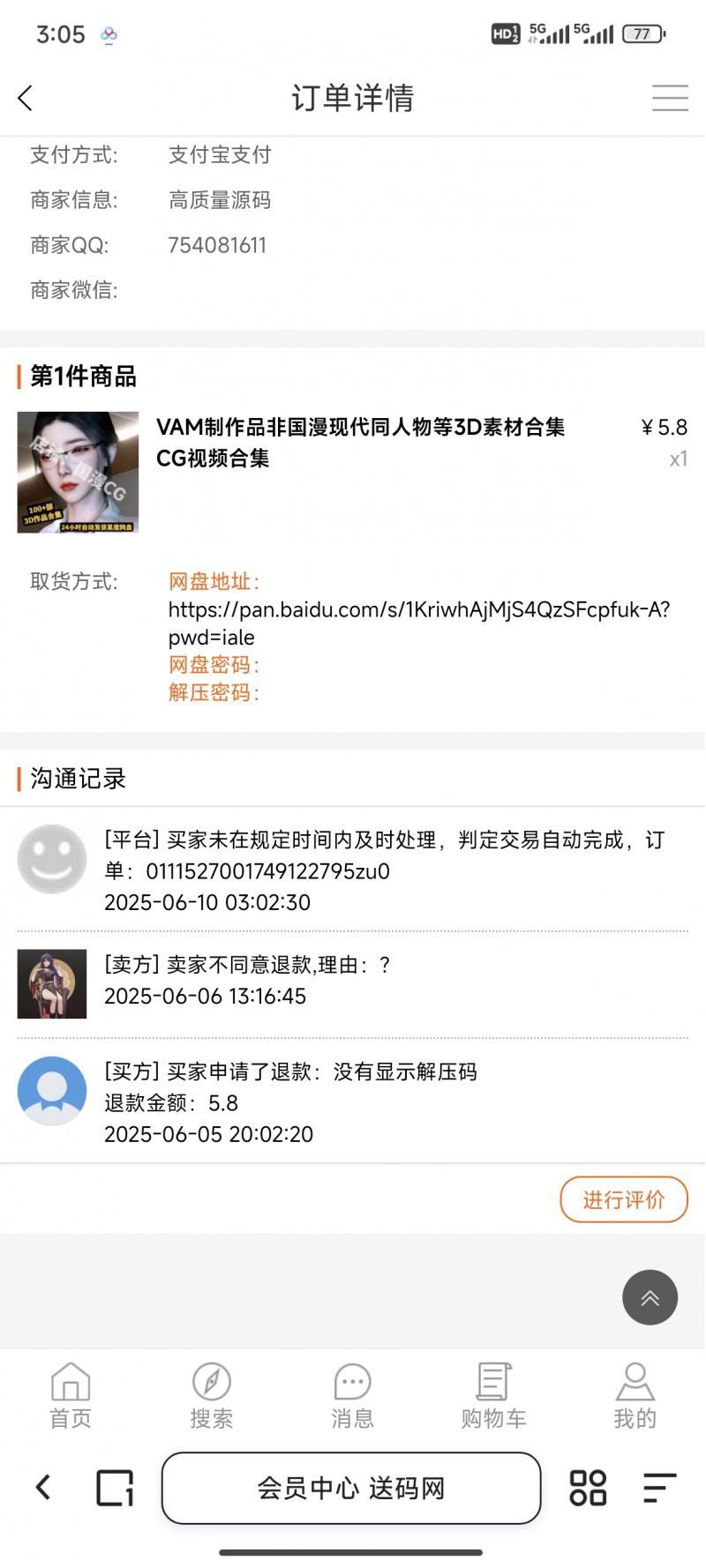Open the browser tabs switcher
Screen dimensions: 706x1568
coord(115,1488)
